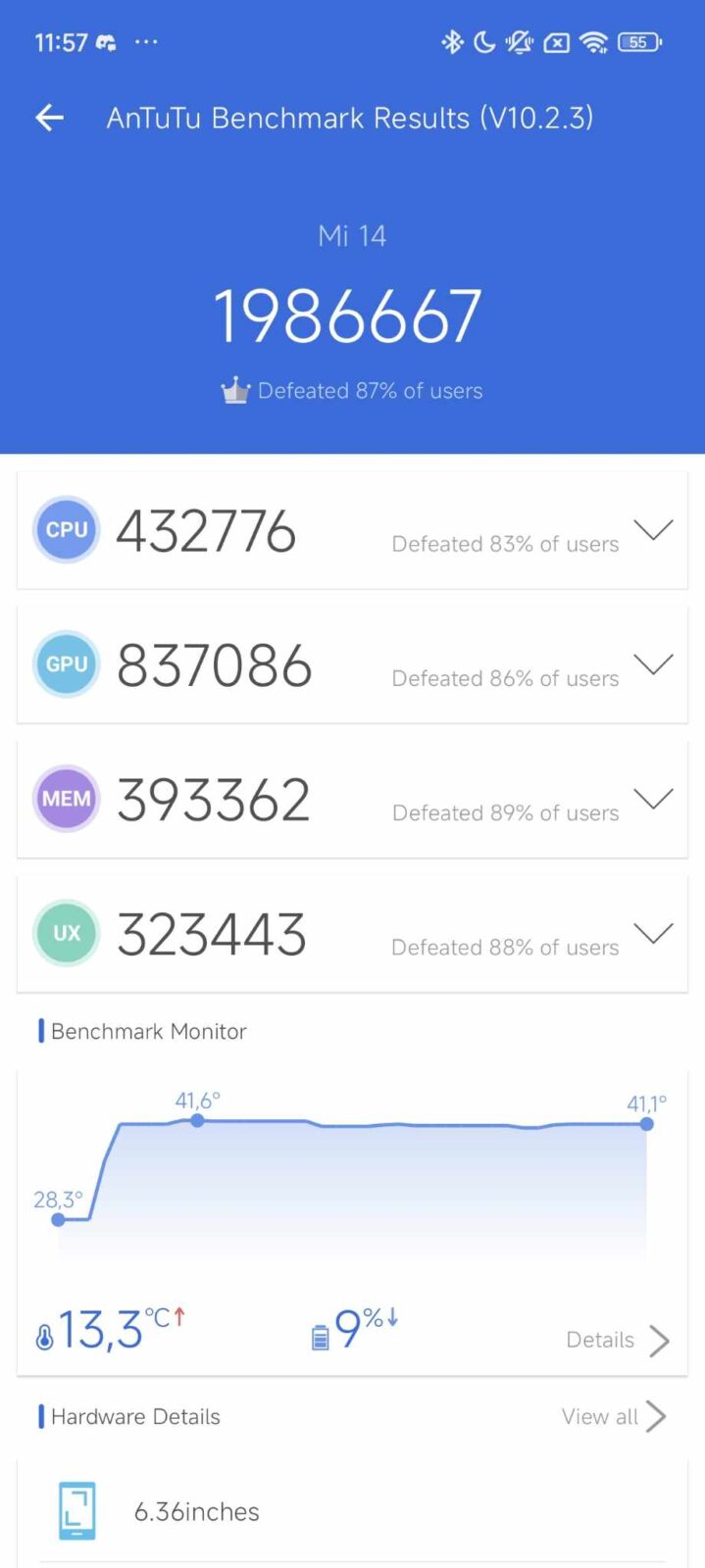Image resolution: width=705 pixels, height=1568 pixels.
Task: Expand the MEM score section
Action: point(653,799)
